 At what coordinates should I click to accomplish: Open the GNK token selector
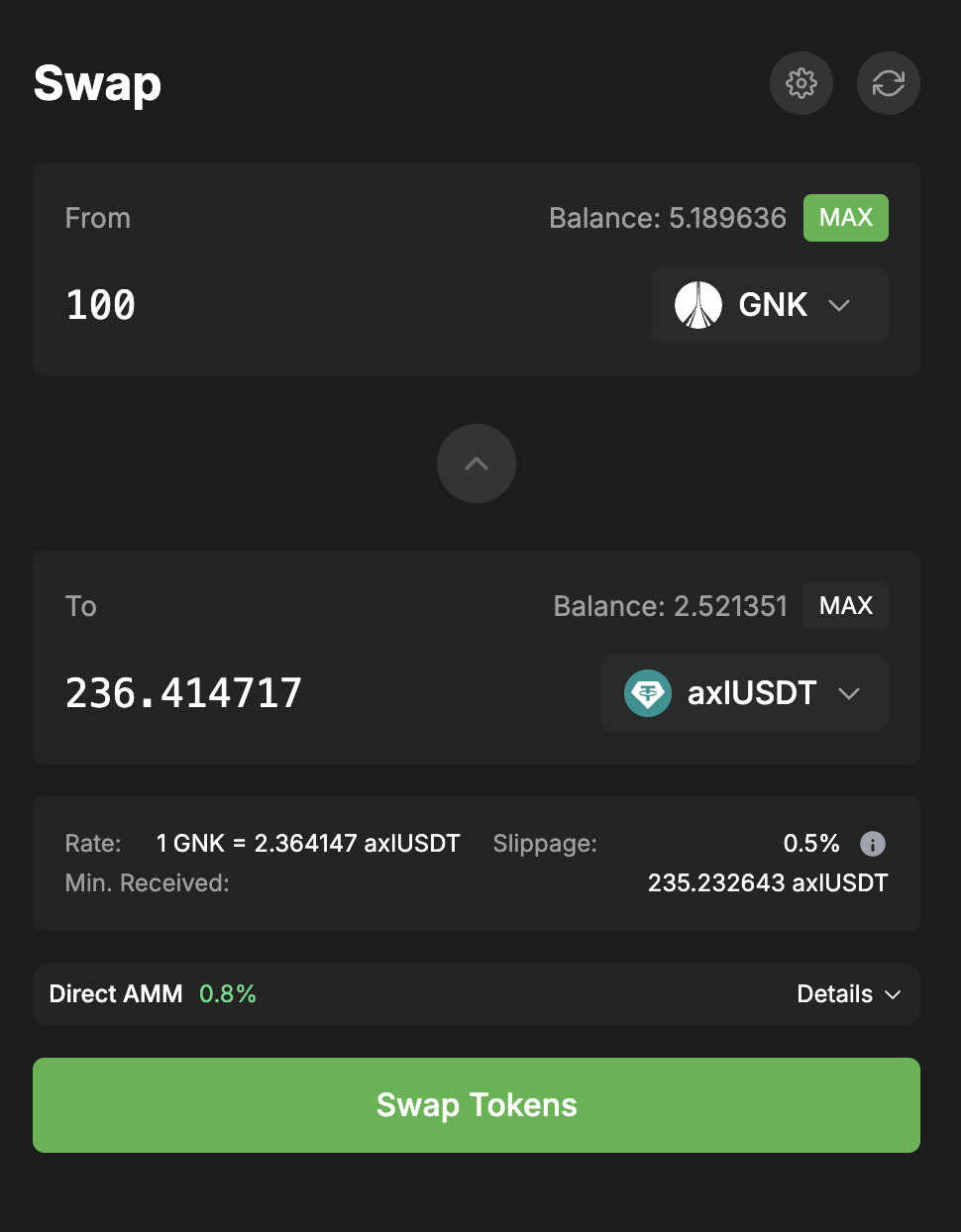[769, 305]
